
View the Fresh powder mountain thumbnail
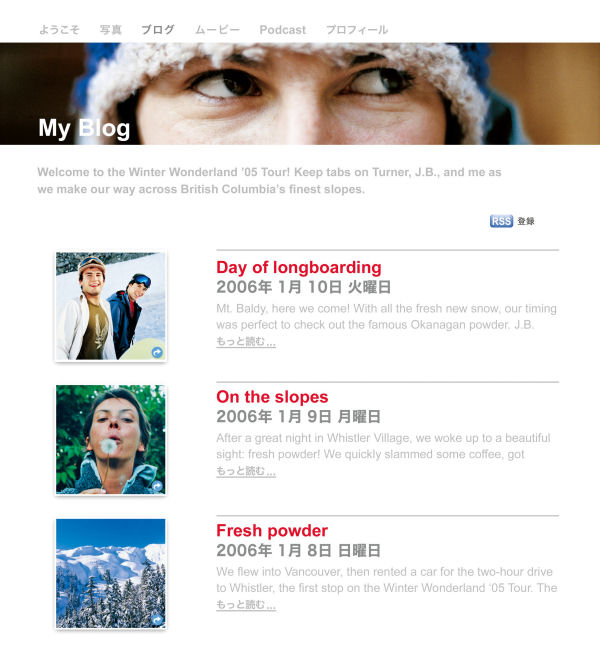[x=111, y=573]
